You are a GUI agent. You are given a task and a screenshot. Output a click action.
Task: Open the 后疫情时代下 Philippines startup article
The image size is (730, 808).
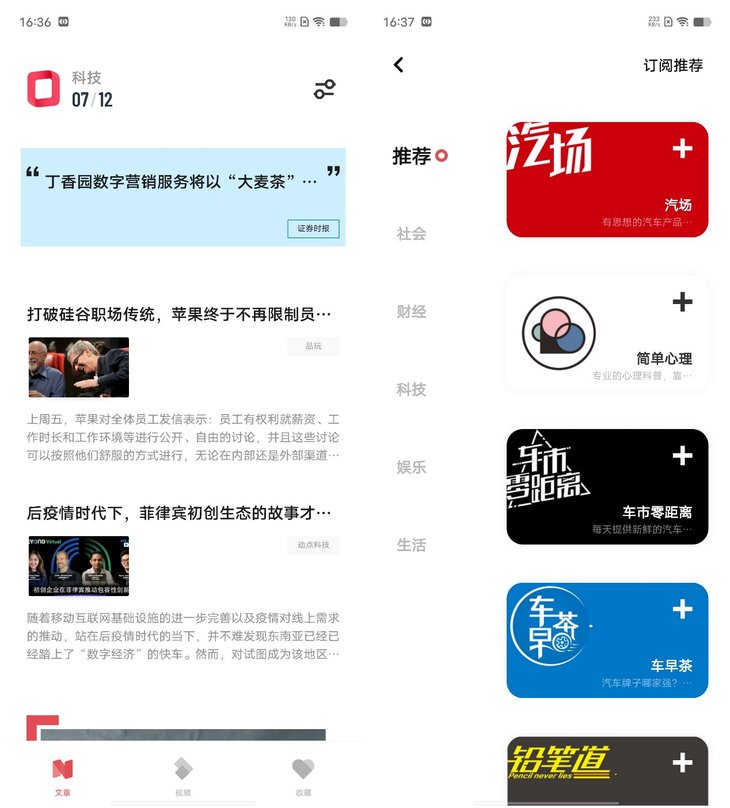coord(179,513)
